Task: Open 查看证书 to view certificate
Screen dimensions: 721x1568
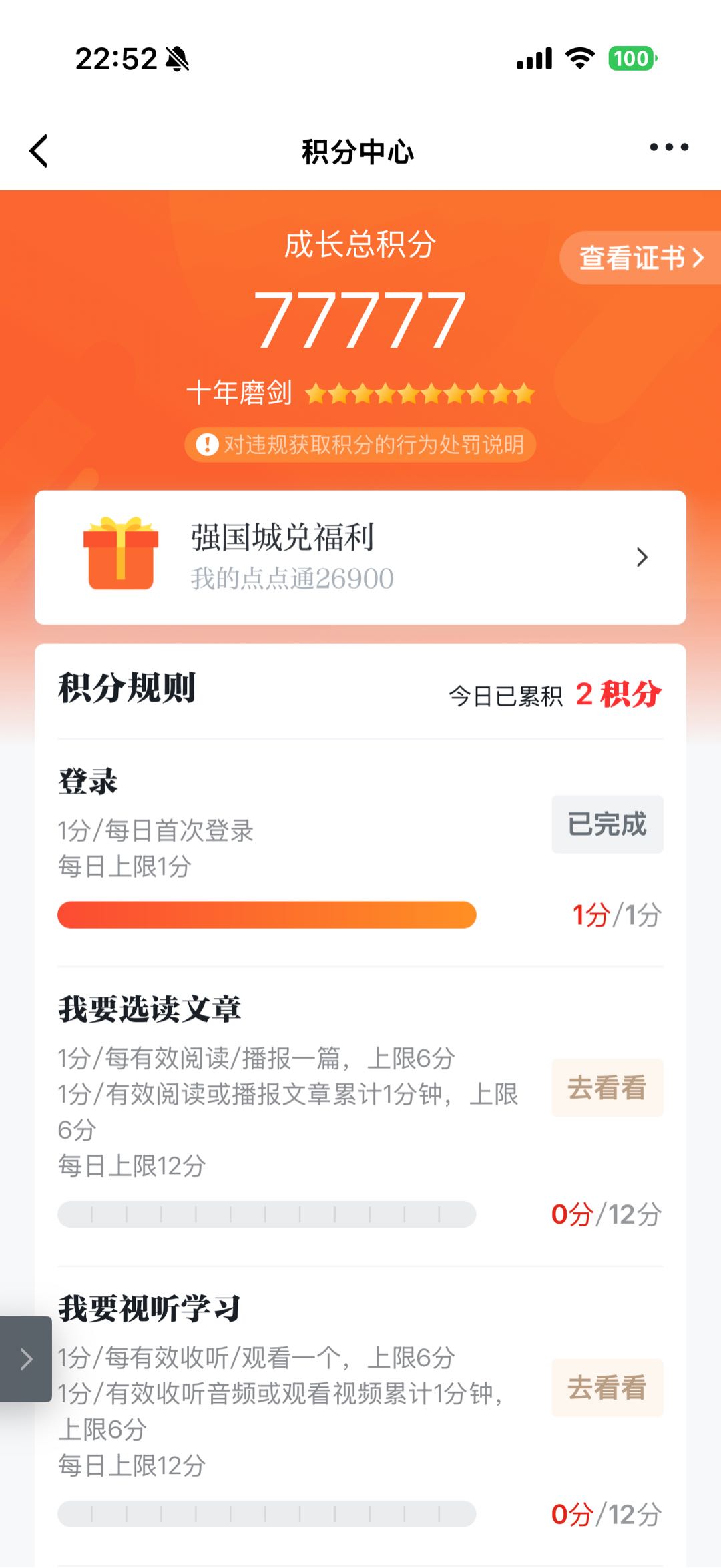Action: click(640, 258)
